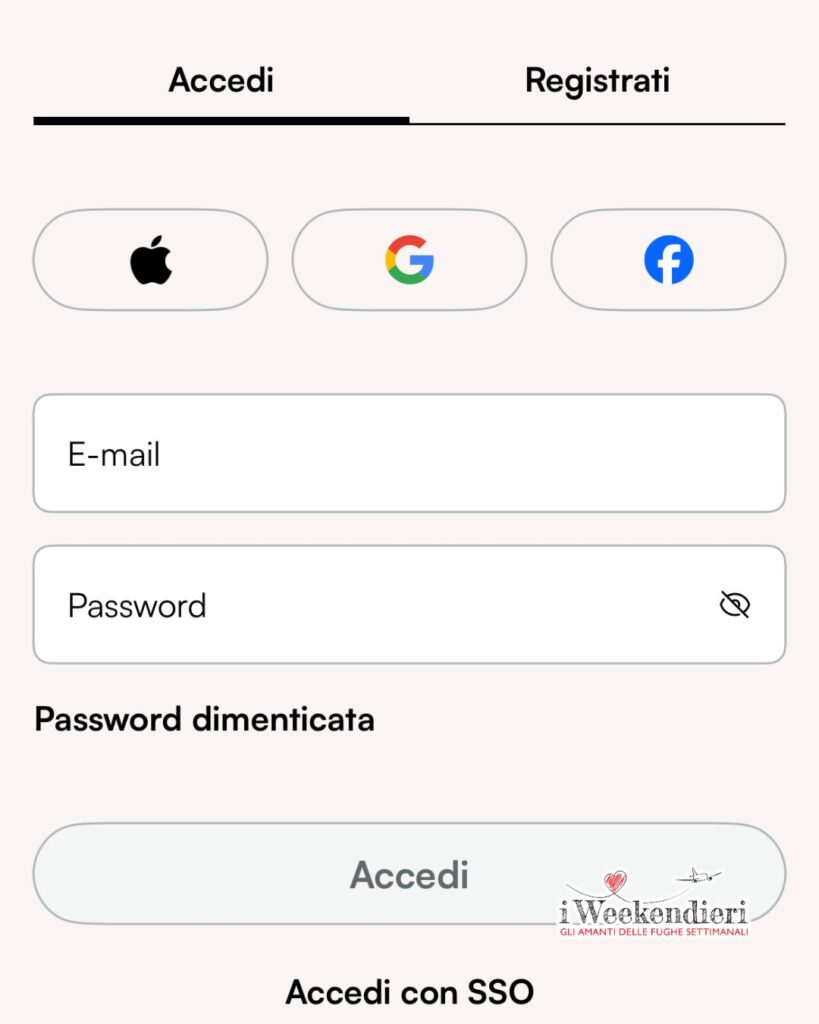819x1024 pixels.
Task: Continue with Google login
Action: (x=409, y=260)
